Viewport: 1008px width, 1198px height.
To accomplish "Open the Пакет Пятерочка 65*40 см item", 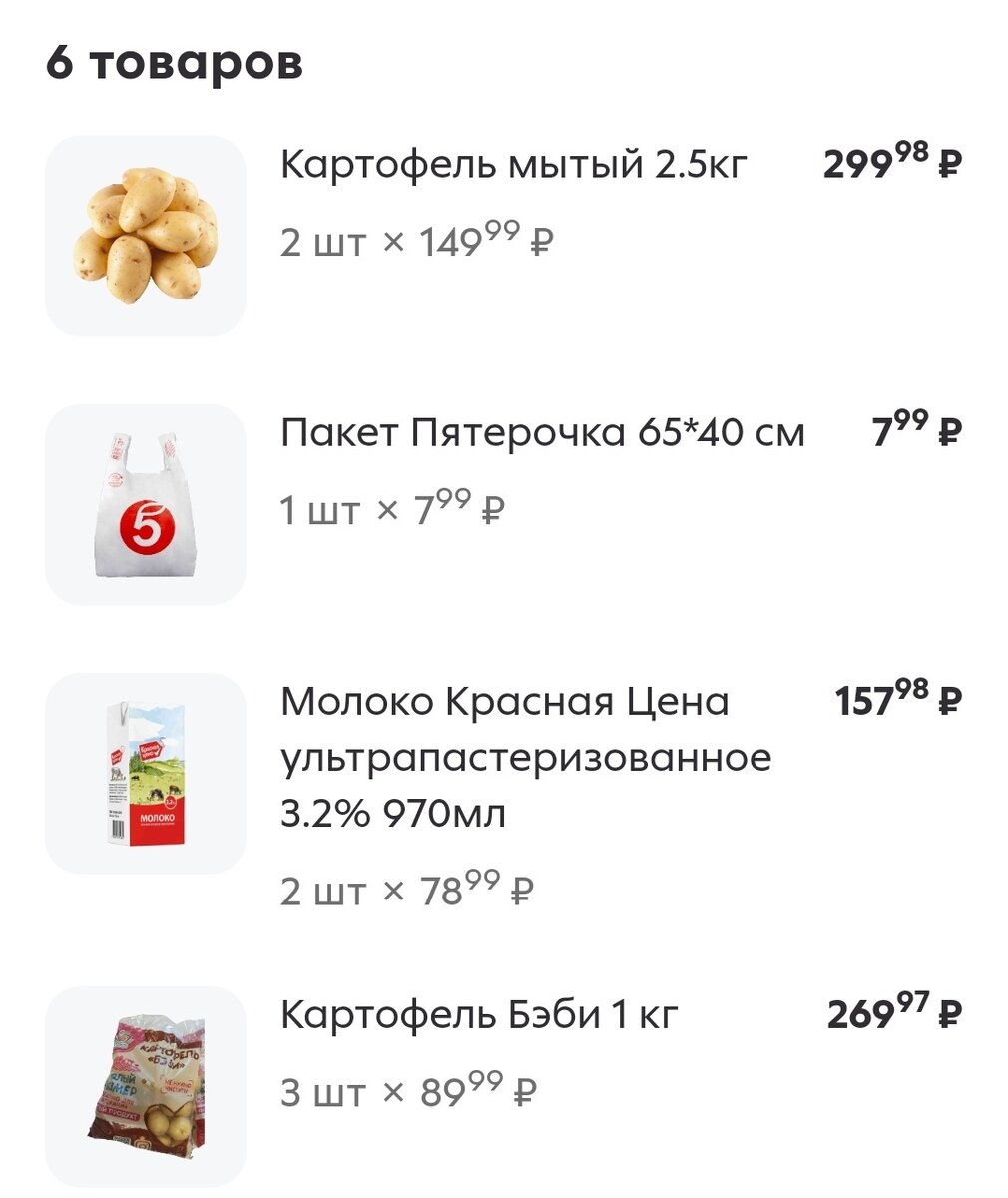I will (x=544, y=431).
